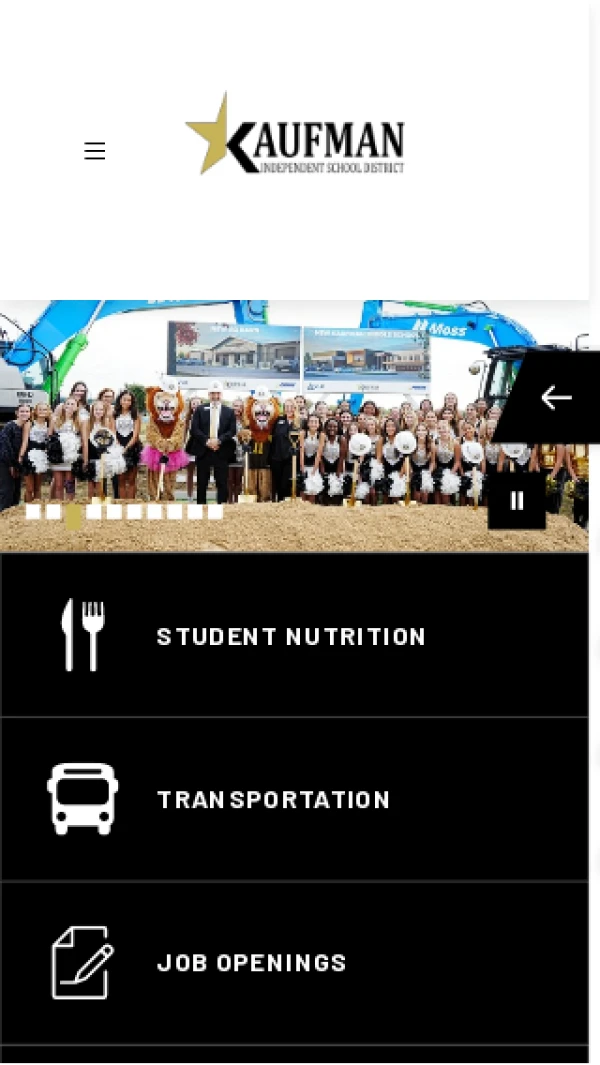Go to Kaufman ISD homepage logo
The height and width of the screenshot is (1065, 600).
pyautogui.click(x=295, y=135)
